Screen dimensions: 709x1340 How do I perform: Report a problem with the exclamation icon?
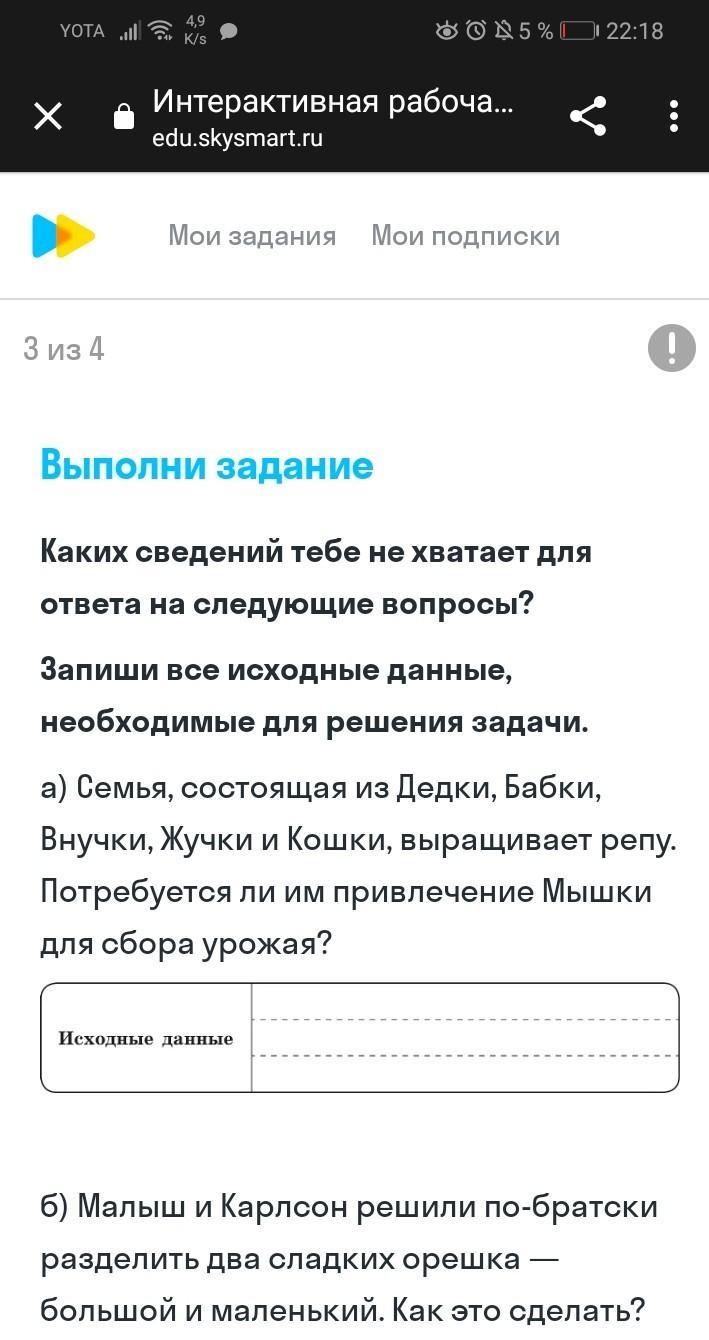coord(672,348)
